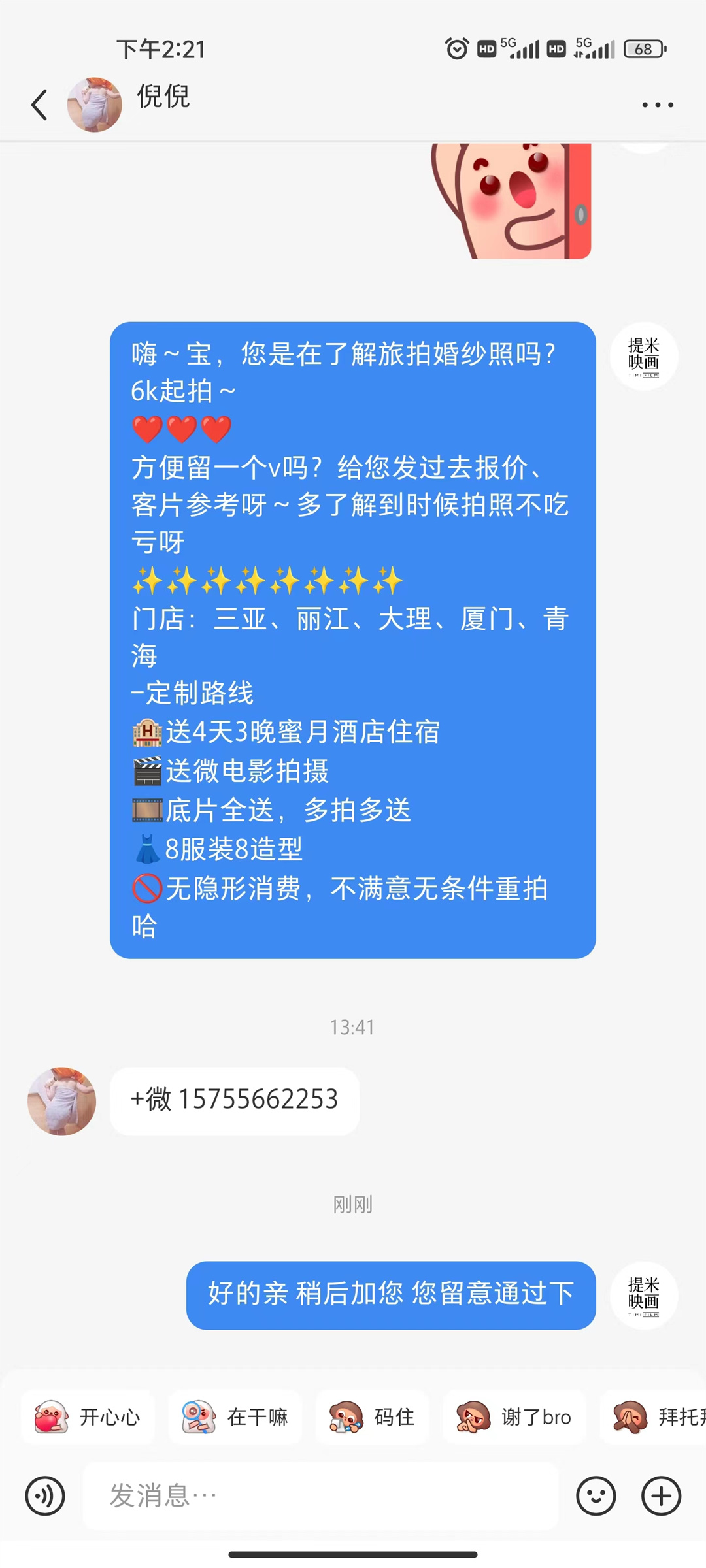The width and height of the screenshot is (706, 1568).
Task: Focus the 发消息 message input field
Action: click(320, 1495)
